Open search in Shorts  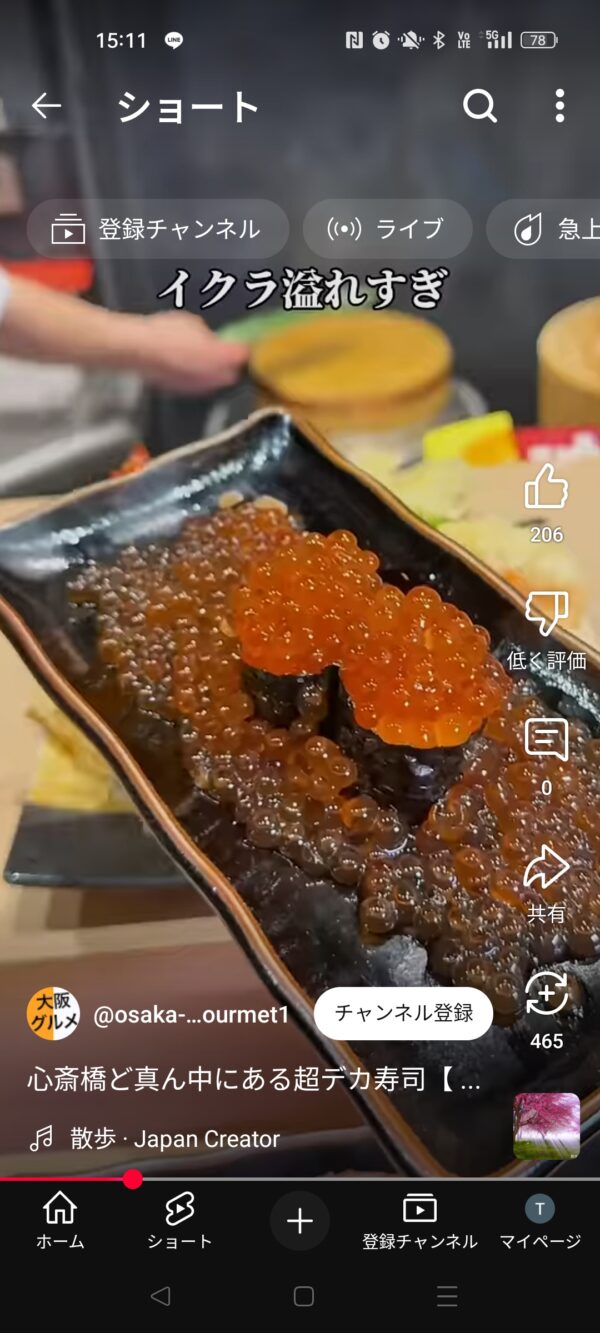pos(480,106)
